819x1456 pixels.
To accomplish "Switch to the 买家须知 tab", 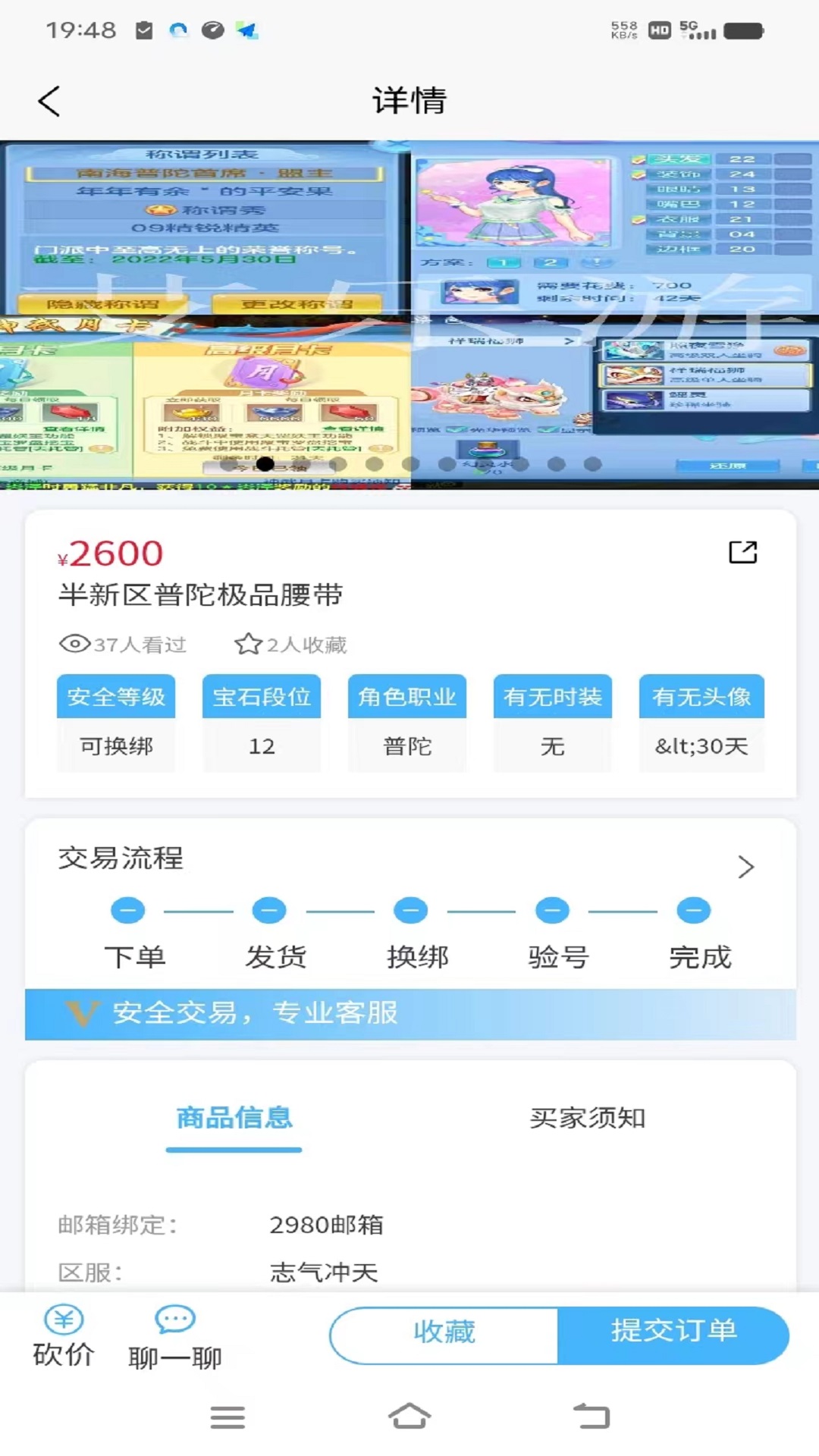I will point(587,1118).
